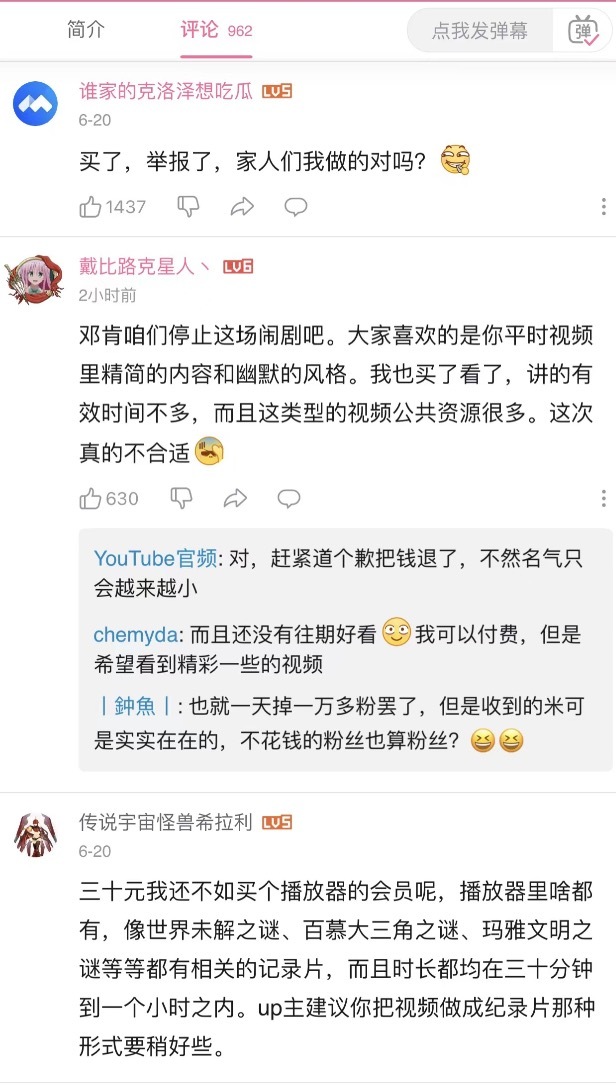Open 传说宇宙怪兽希拉利's avatar
This screenshot has width=616, height=1092.
click(35, 834)
